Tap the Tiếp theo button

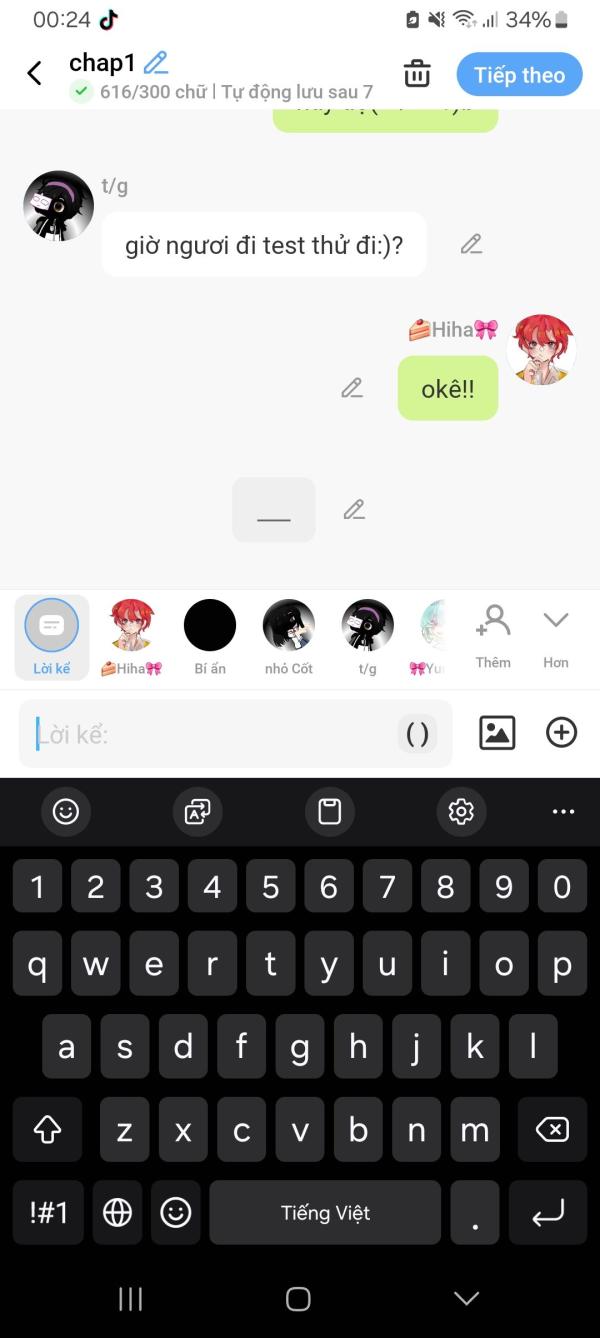519,75
